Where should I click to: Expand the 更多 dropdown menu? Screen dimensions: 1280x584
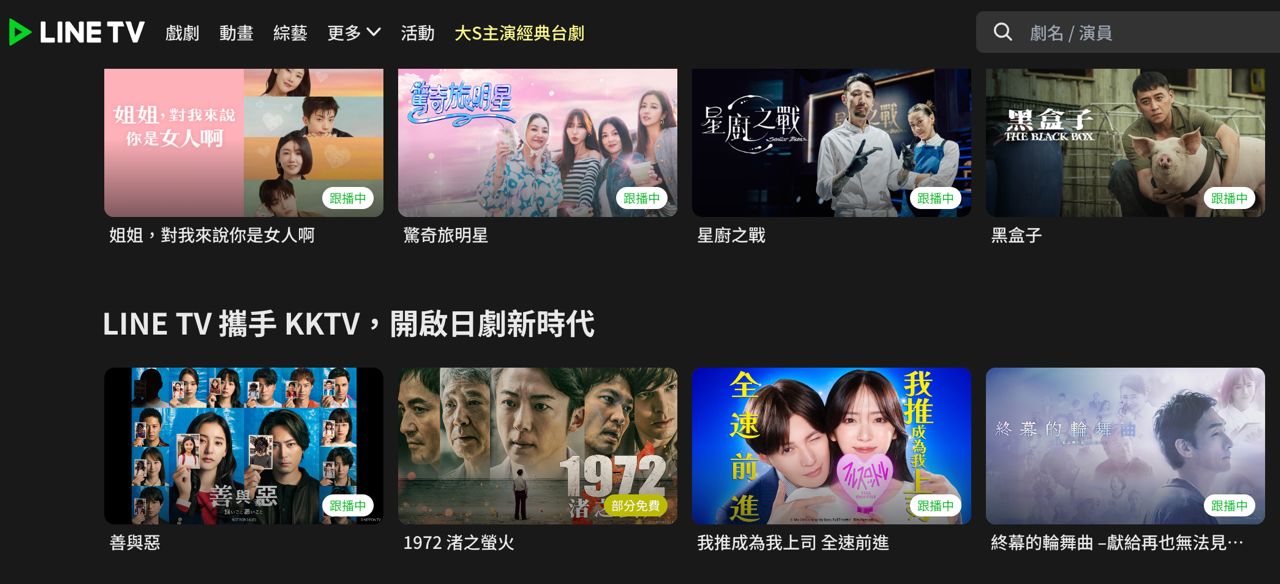tap(354, 33)
